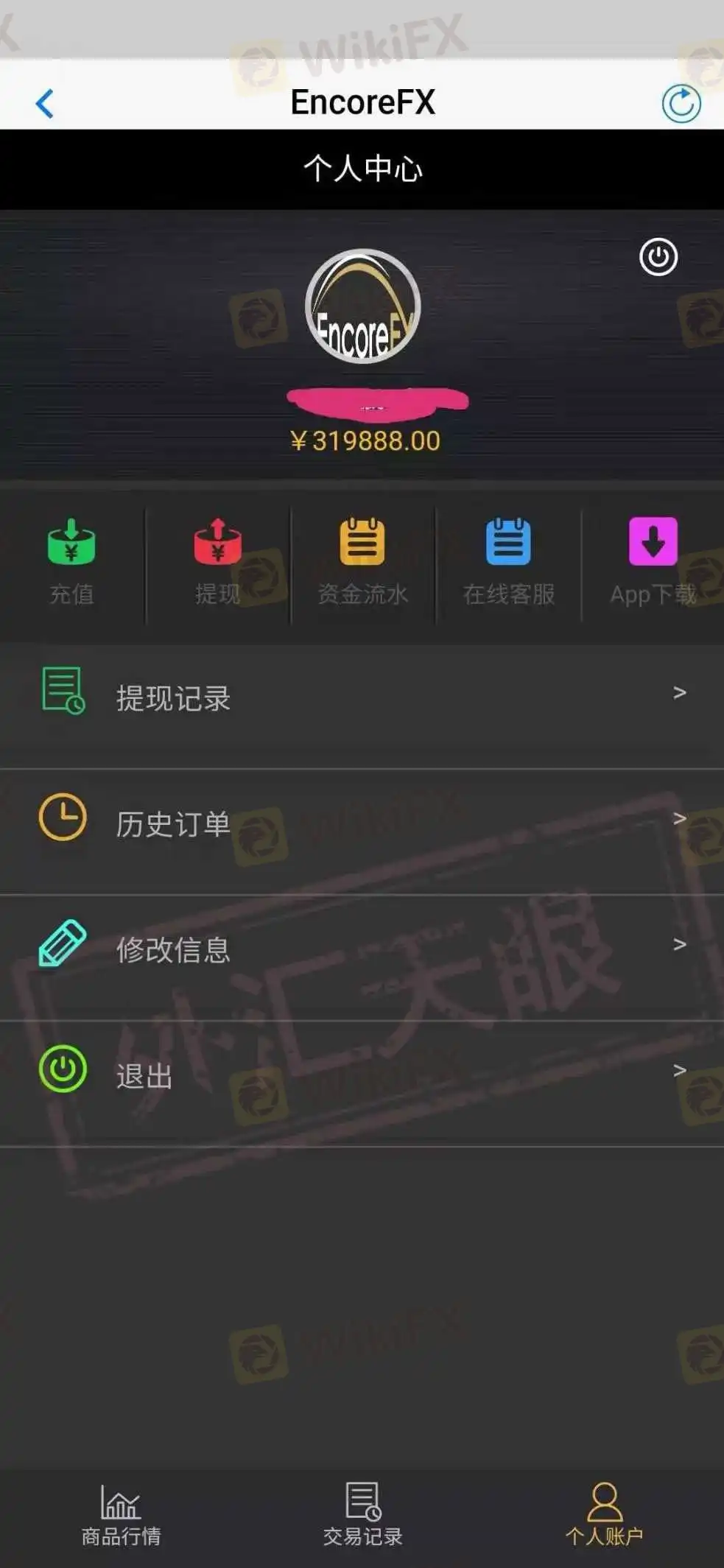Open 提现 to withdraw funds
724x1568 pixels.
(x=217, y=561)
